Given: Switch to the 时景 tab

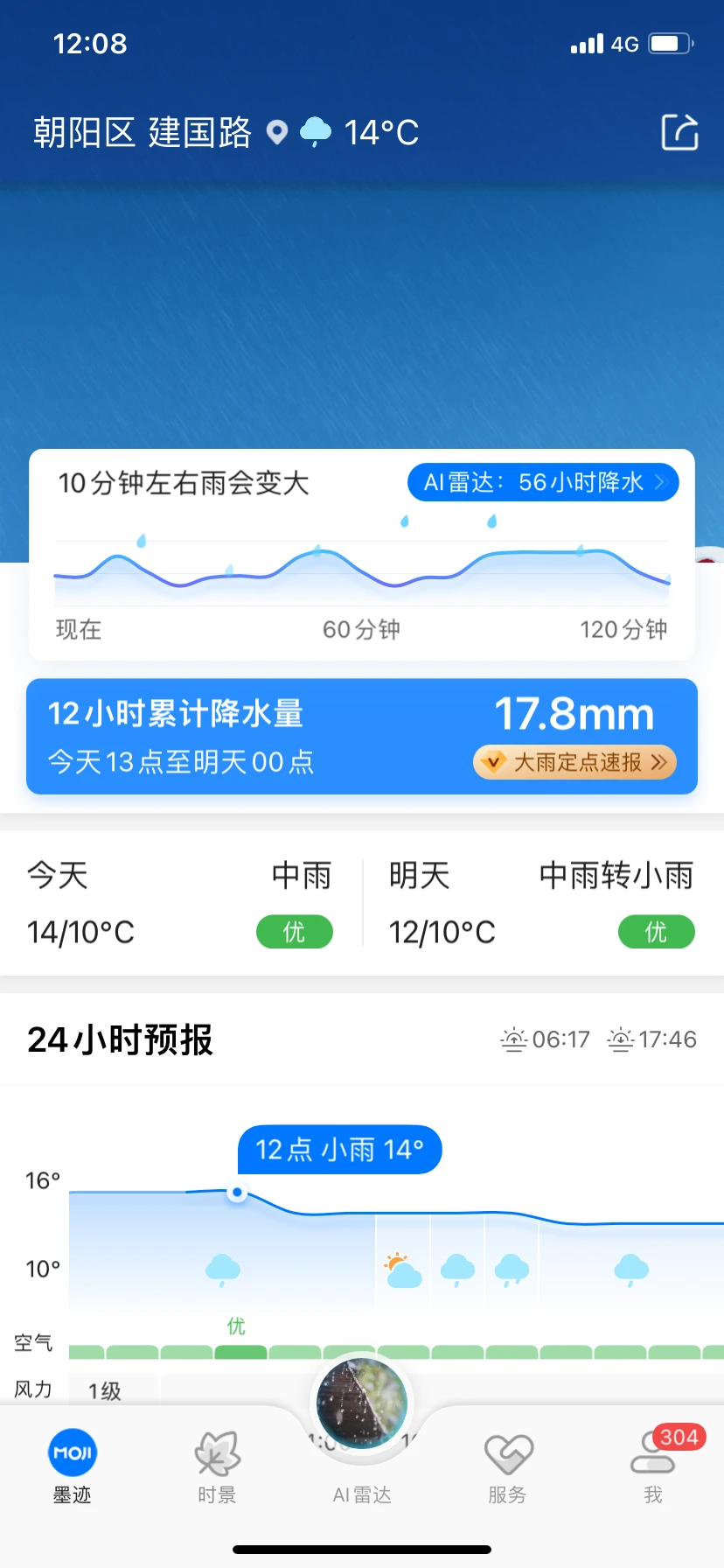Looking at the screenshot, I should pyautogui.click(x=217, y=1463).
